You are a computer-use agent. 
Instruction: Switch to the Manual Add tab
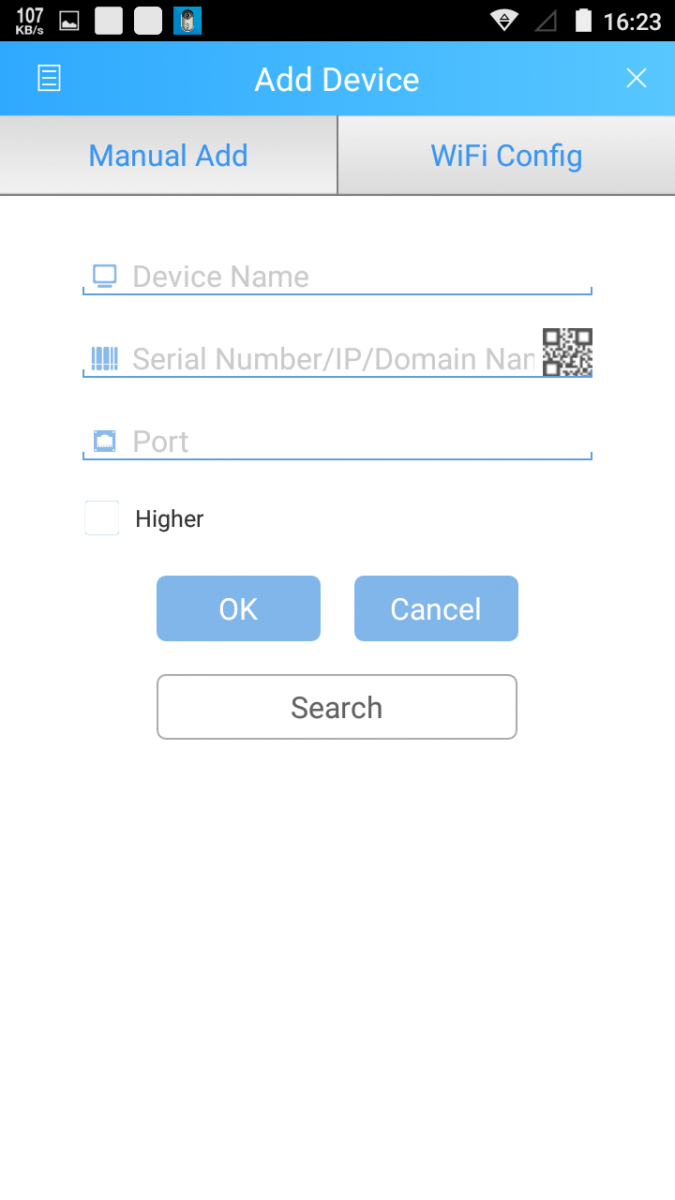pos(168,156)
